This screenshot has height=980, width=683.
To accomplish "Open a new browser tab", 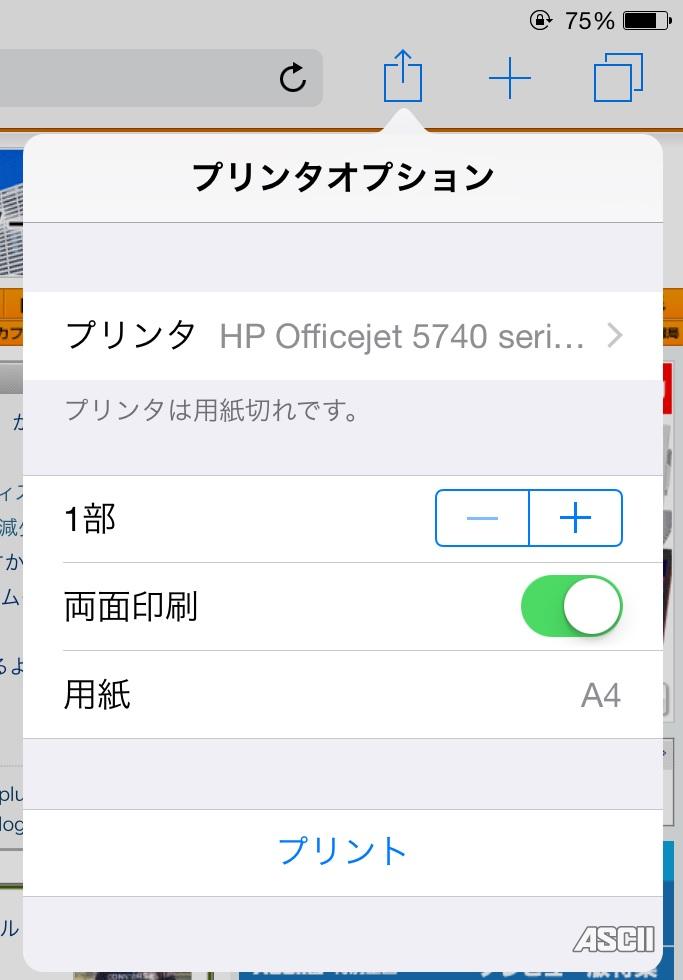I will pos(509,77).
